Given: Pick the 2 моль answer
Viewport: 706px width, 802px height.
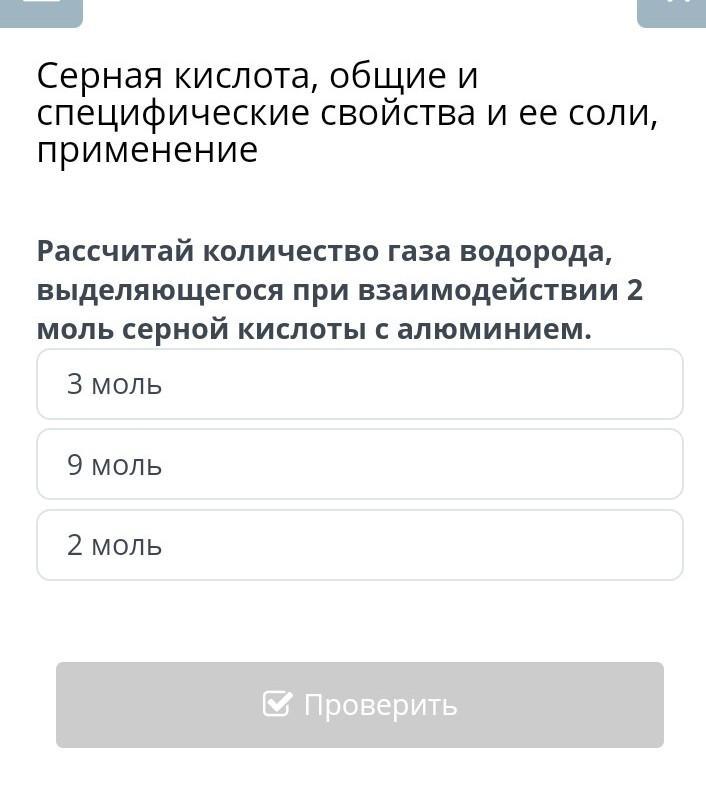Looking at the screenshot, I should coord(359,546).
